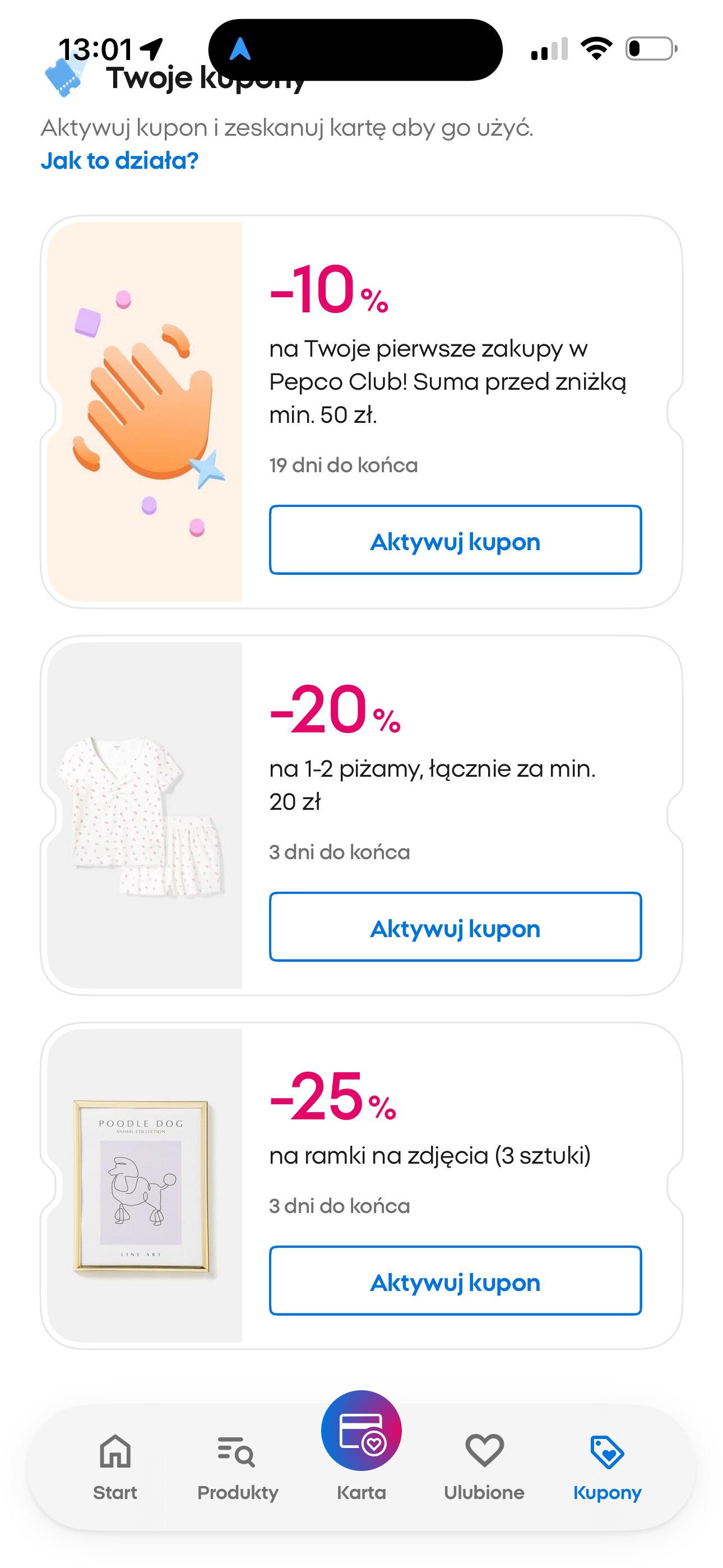
Task: Switch to the Ulubione tab
Action: (x=484, y=1466)
